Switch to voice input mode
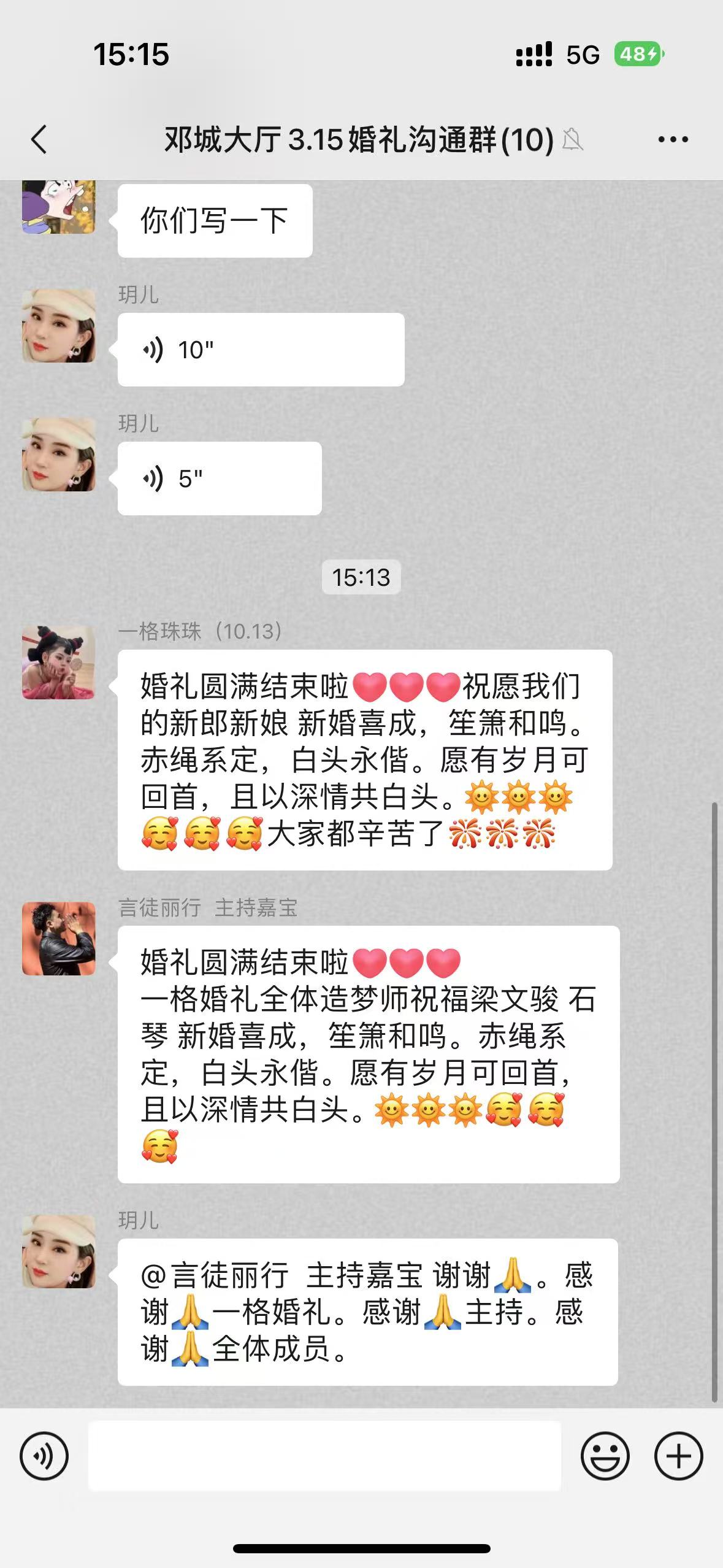Screen dimensions: 723x1568 pos(44,1456)
